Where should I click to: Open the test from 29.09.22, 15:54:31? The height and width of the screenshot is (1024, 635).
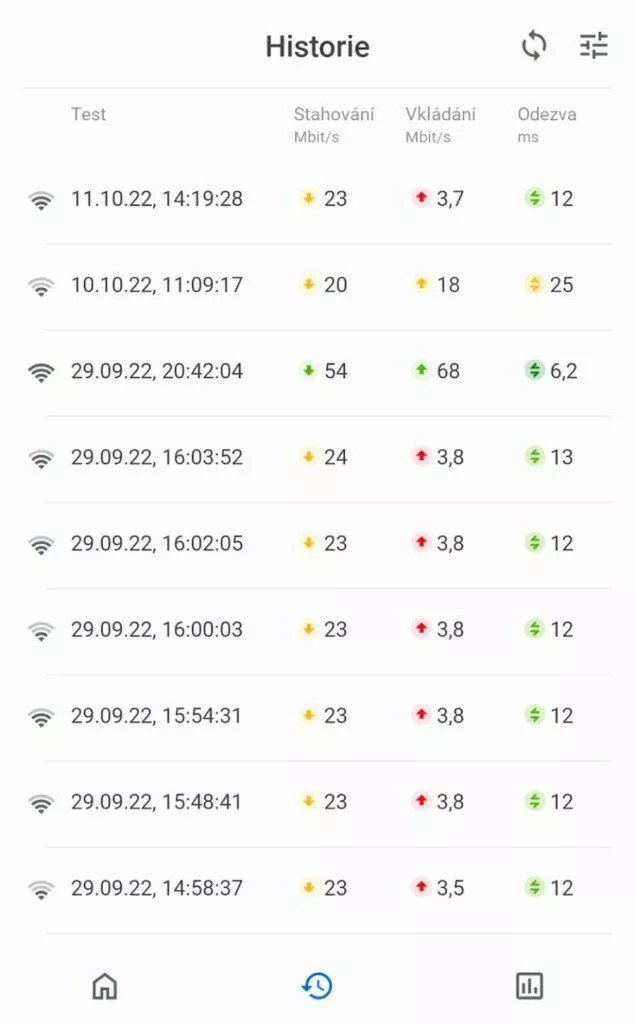(x=157, y=715)
